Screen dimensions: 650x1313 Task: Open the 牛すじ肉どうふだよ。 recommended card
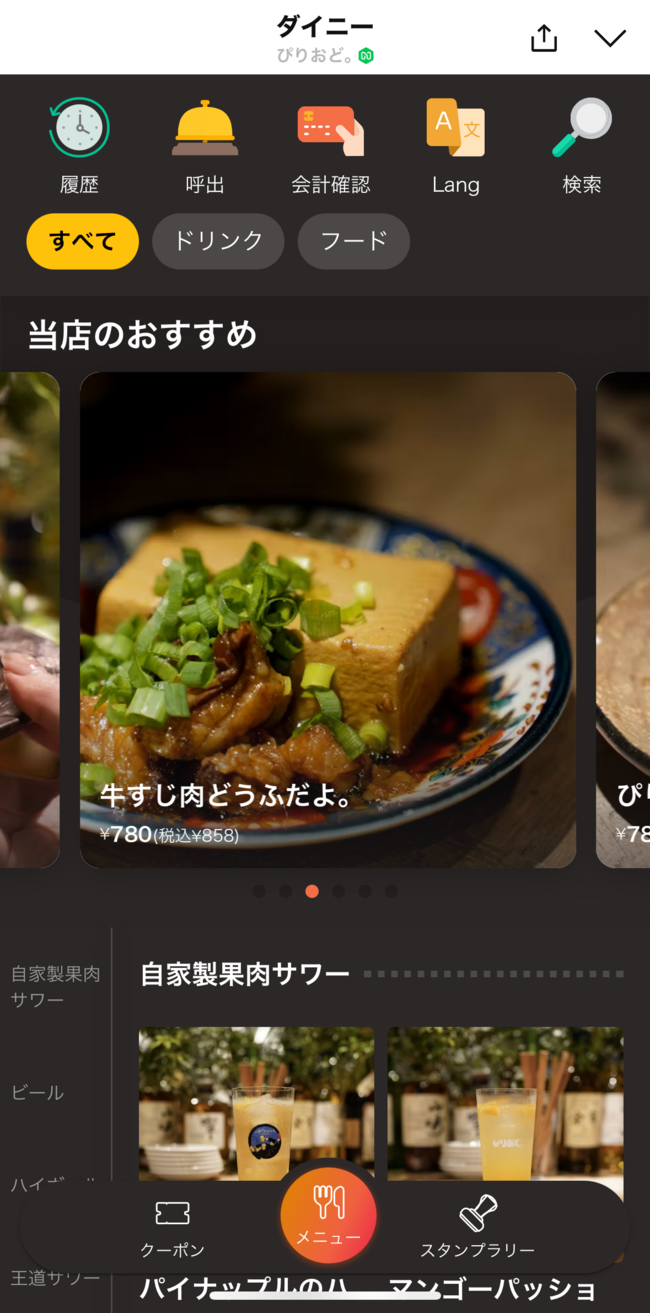click(x=328, y=620)
